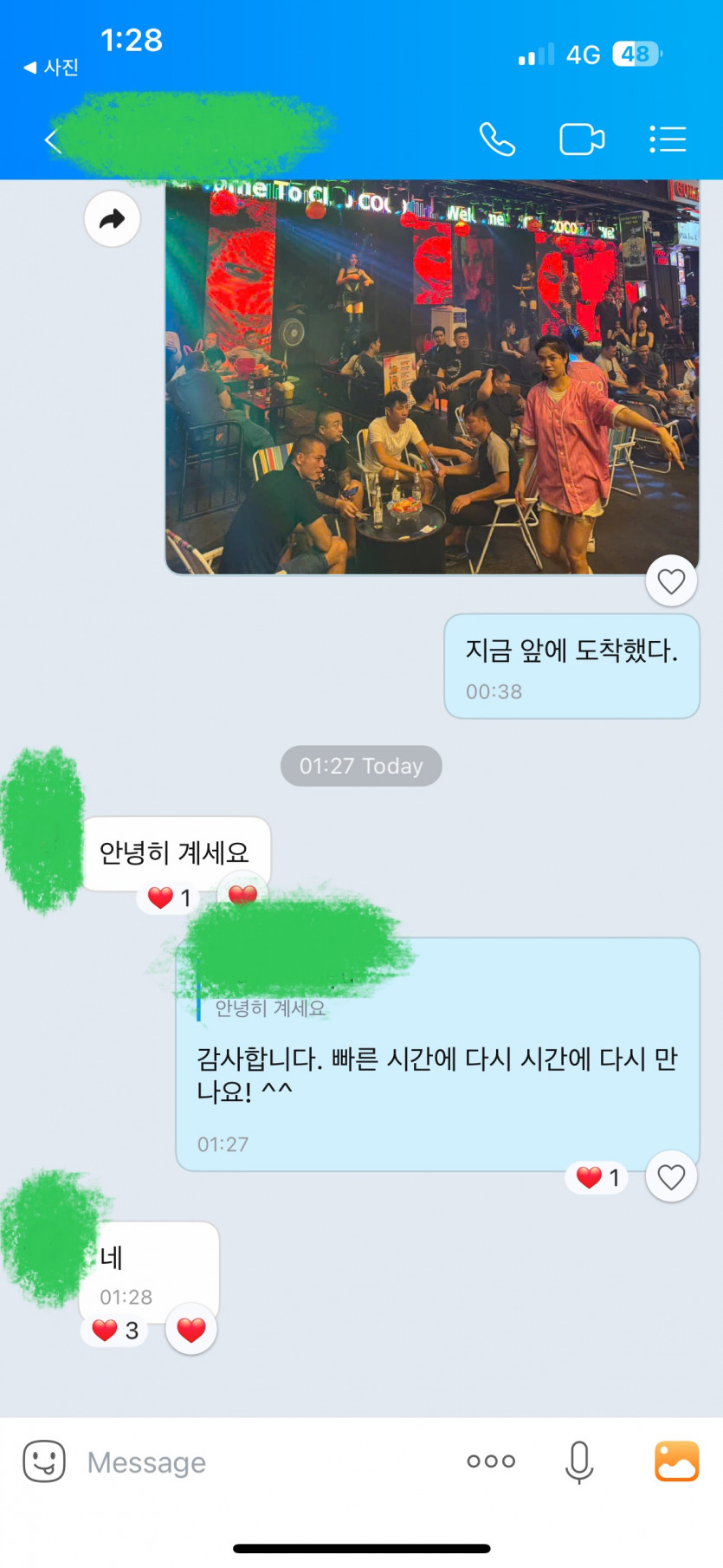Focus the Message input field
This screenshot has width=723, height=1568.
pyautogui.click(x=260, y=1462)
